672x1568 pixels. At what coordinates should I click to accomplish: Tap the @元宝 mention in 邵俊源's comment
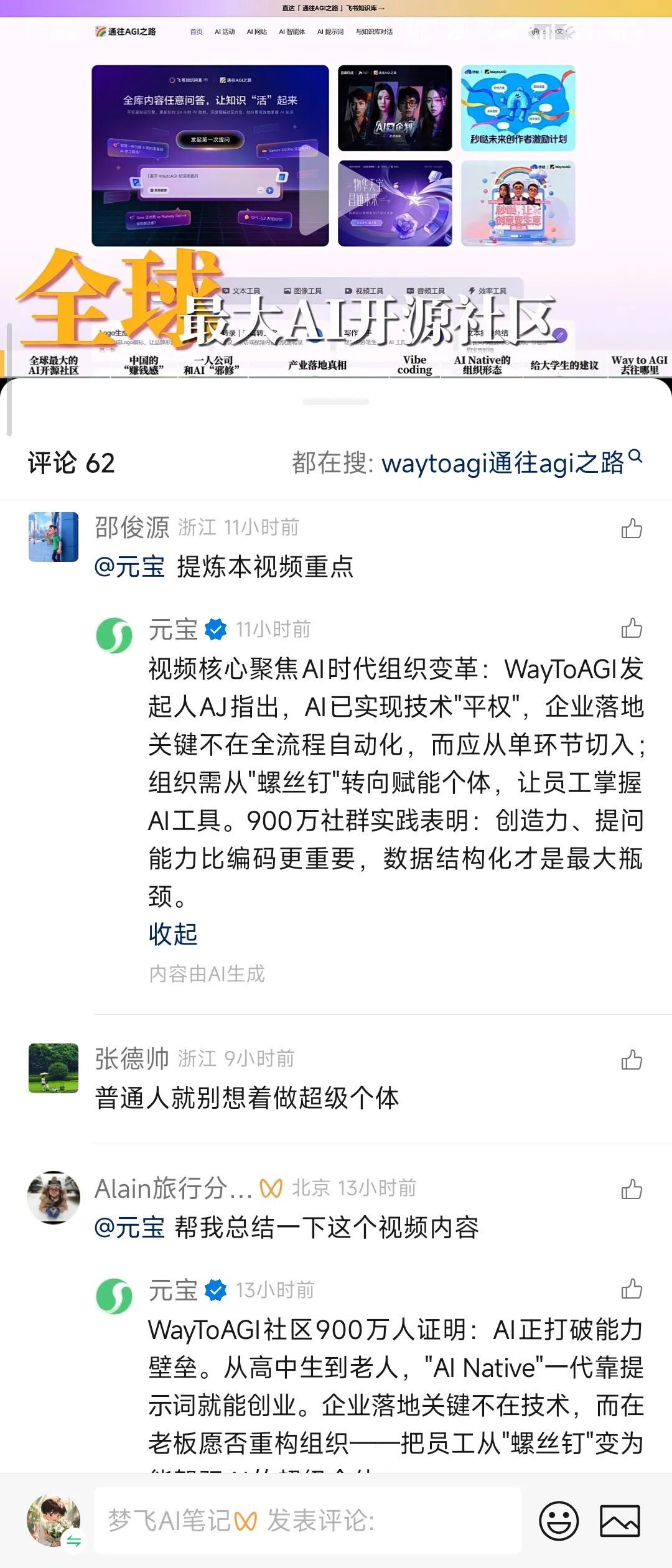tap(129, 567)
